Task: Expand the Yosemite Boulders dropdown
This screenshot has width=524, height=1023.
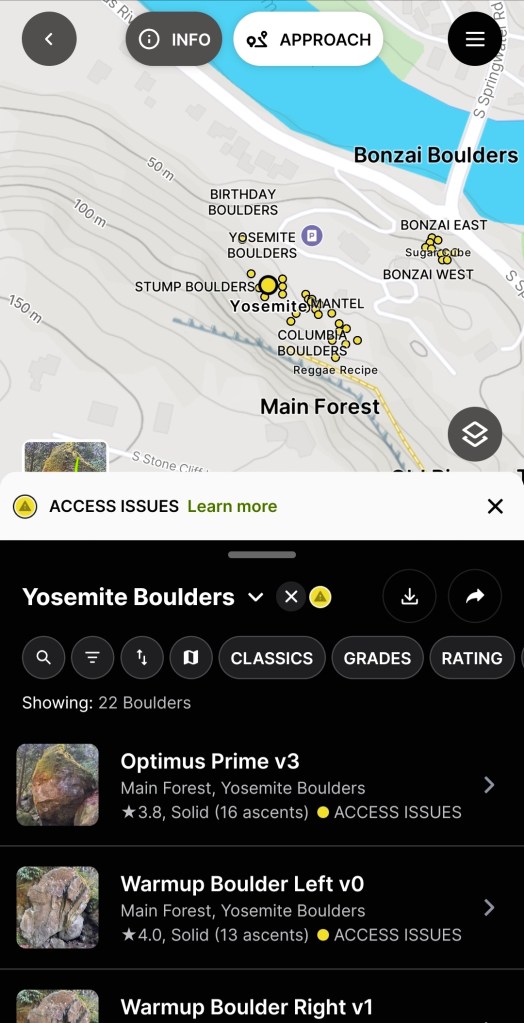Action: [x=256, y=597]
